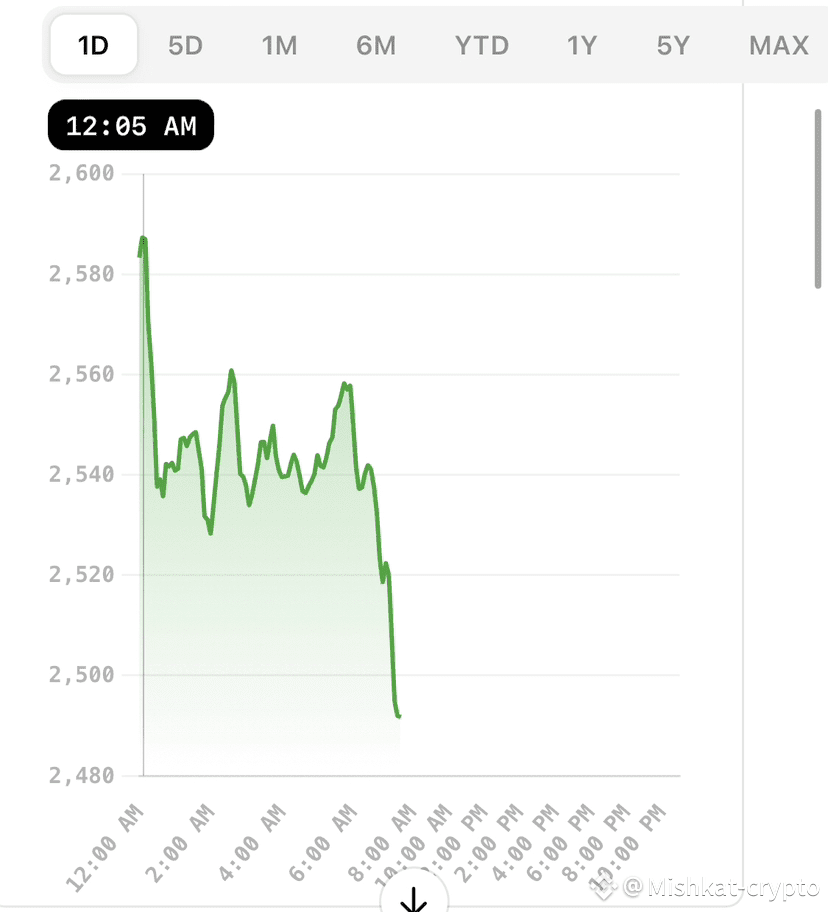Viewport: 828px width, 912px height.
Task: Tap the down arrow button below chart
Action: tap(413, 899)
